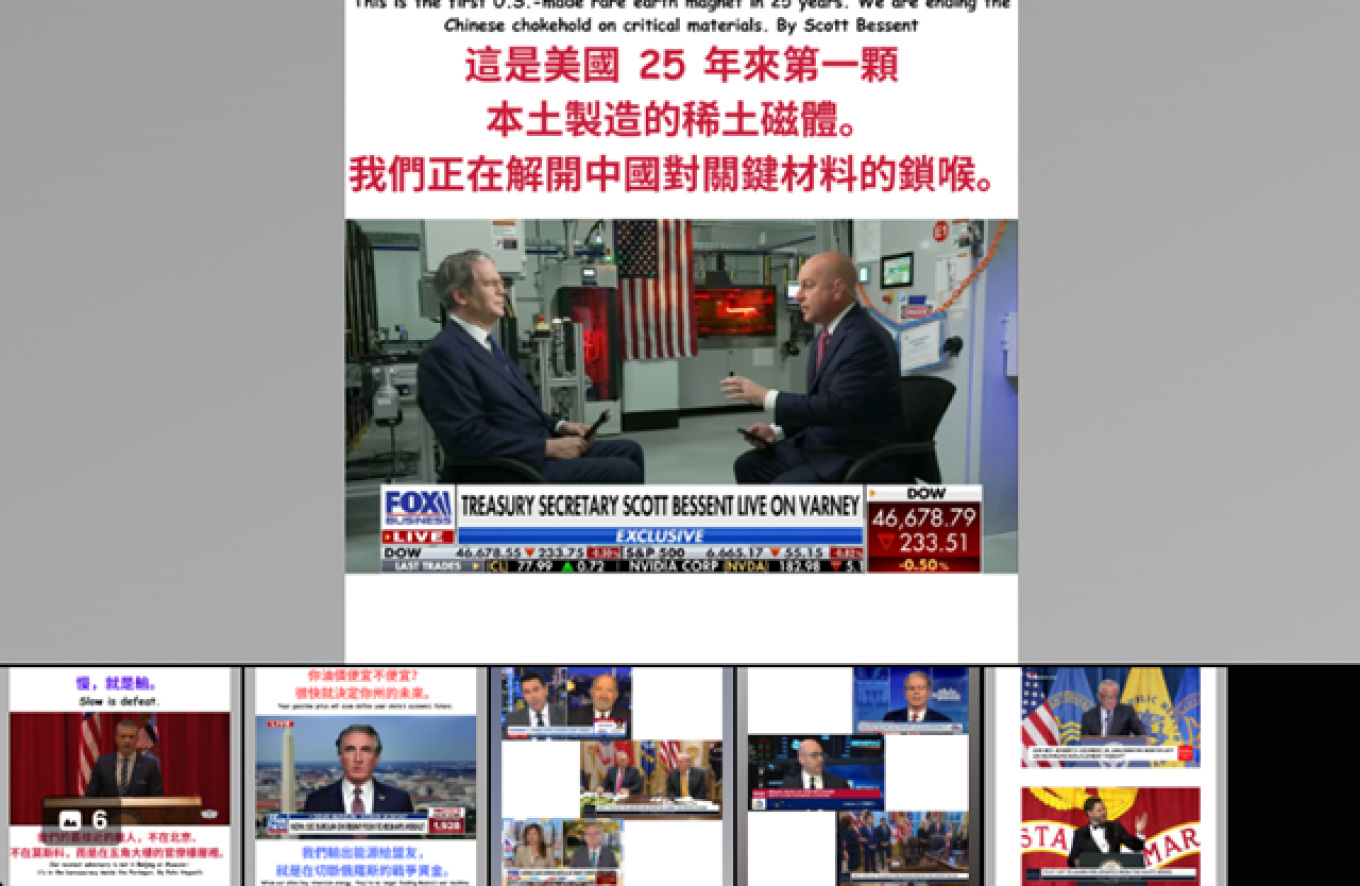Select the "Slow is defeat" thumbnail

click(120, 776)
